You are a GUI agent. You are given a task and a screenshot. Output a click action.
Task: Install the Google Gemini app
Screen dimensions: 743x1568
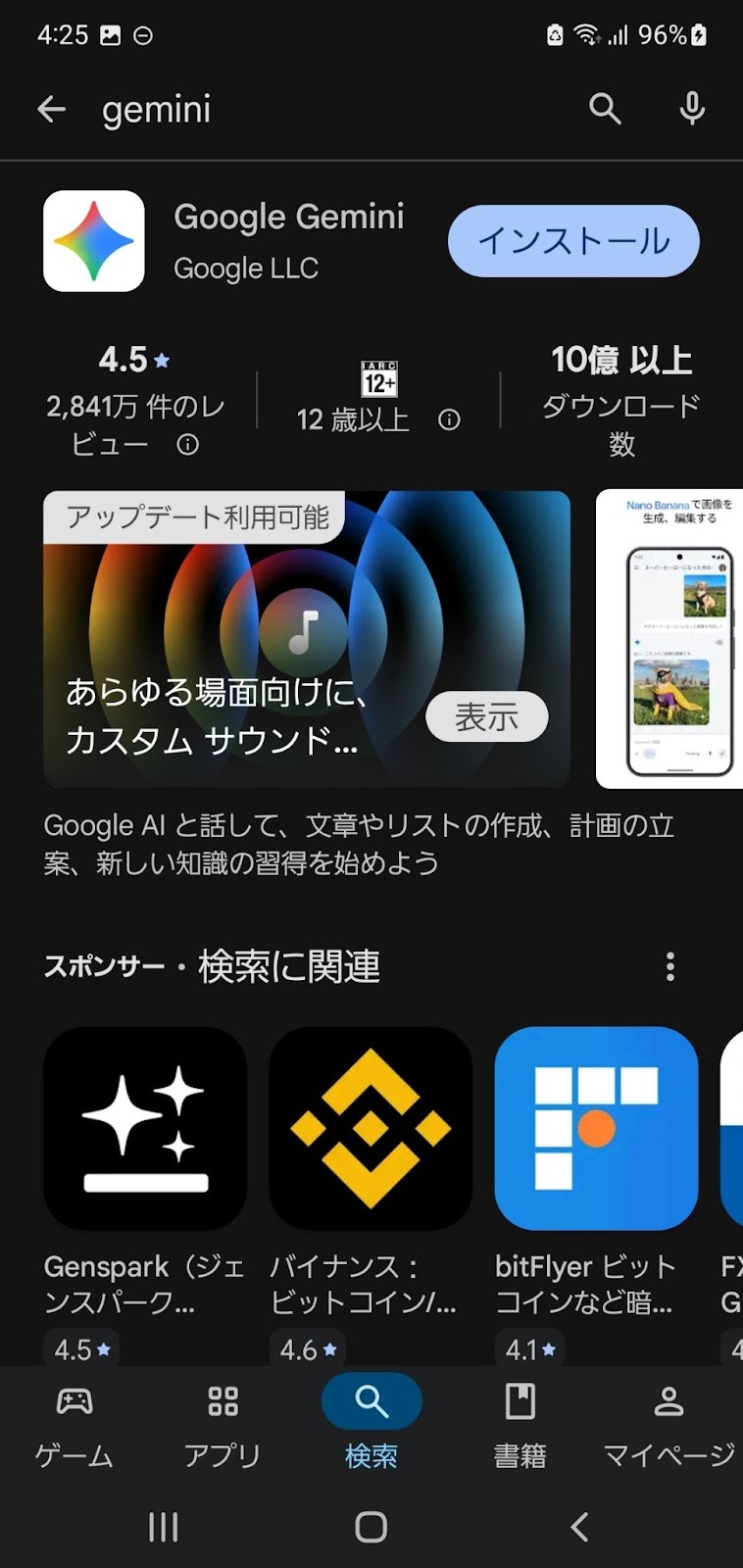[x=573, y=241]
